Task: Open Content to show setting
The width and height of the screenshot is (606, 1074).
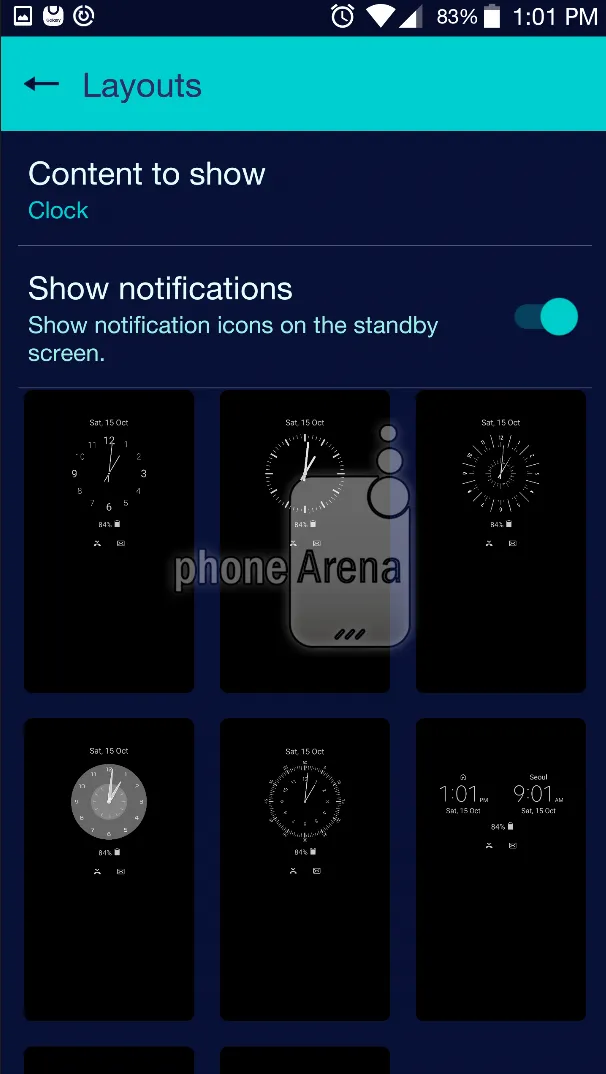Action: 147,189
